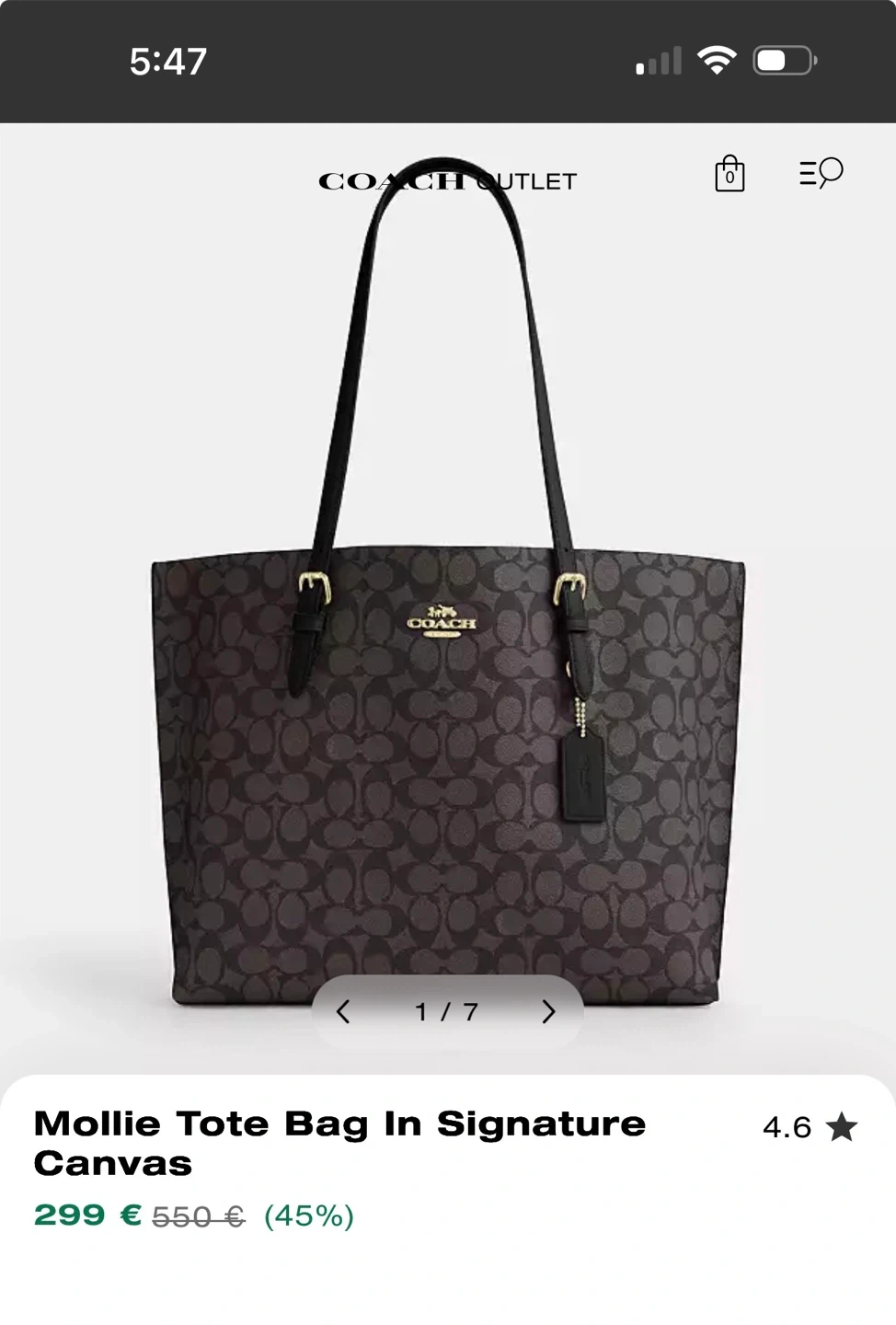Open the menu search icon
This screenshot has height=1325, width=896.
pyautogui.click(x=821, y=173)
